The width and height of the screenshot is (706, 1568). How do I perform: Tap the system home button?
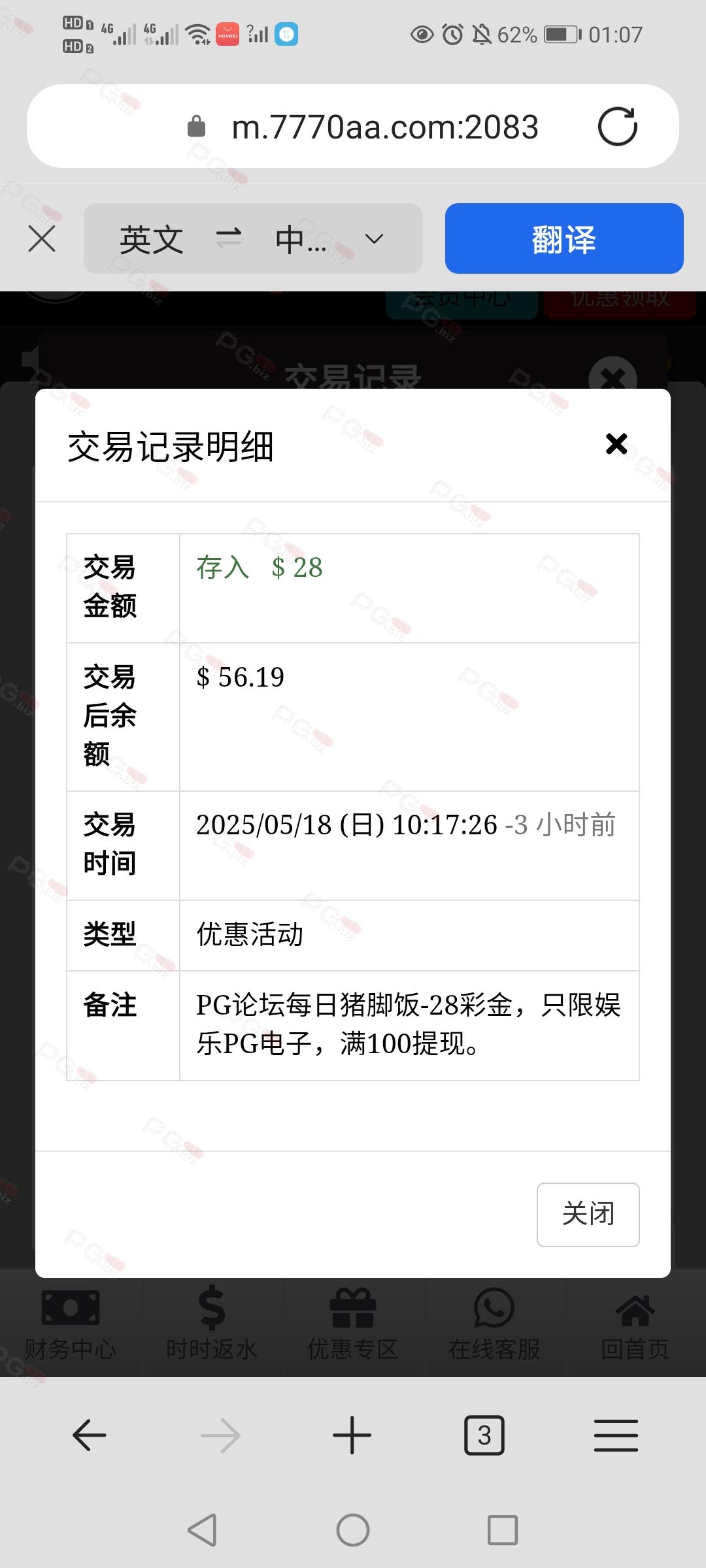click(353, 1530)
